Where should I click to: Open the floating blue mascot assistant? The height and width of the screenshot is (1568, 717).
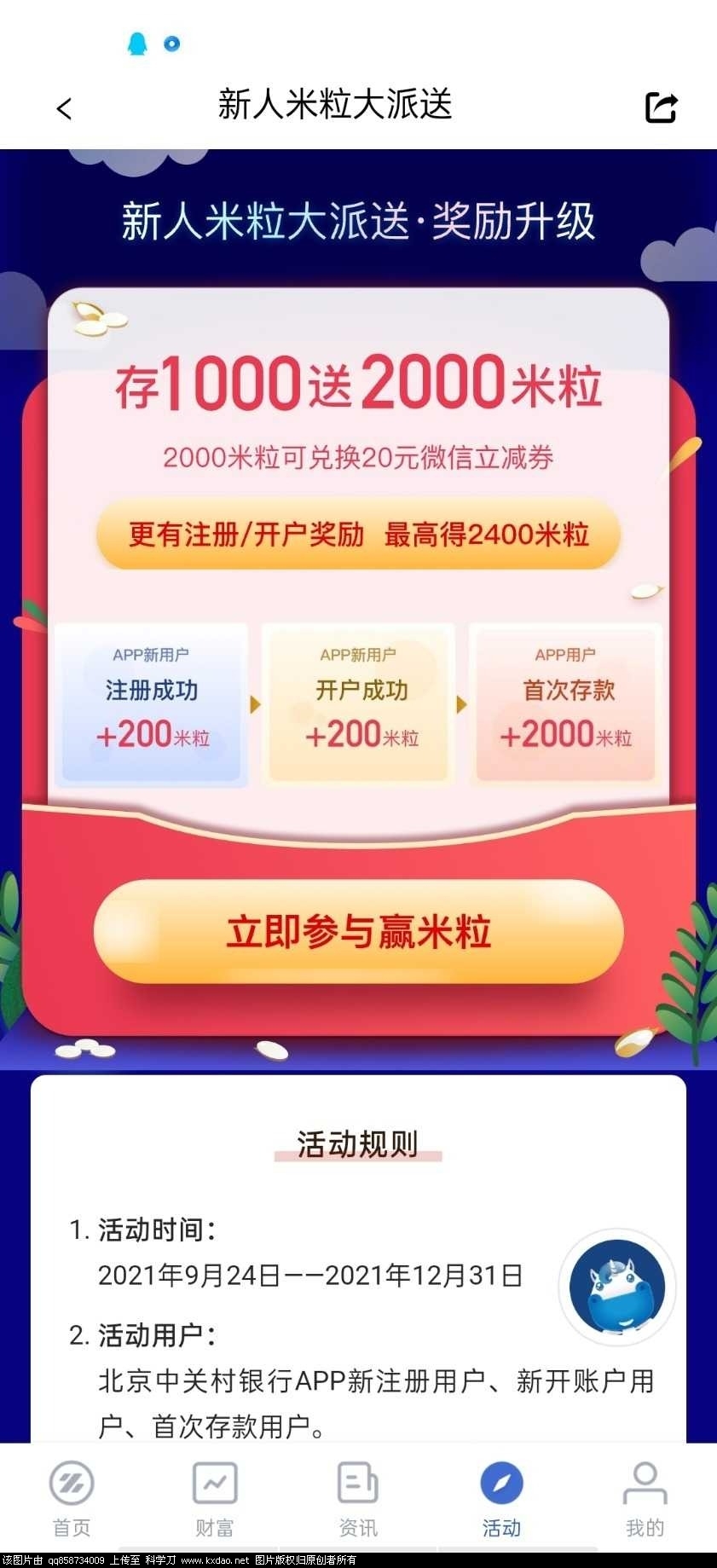click(x=617, y=1286)
